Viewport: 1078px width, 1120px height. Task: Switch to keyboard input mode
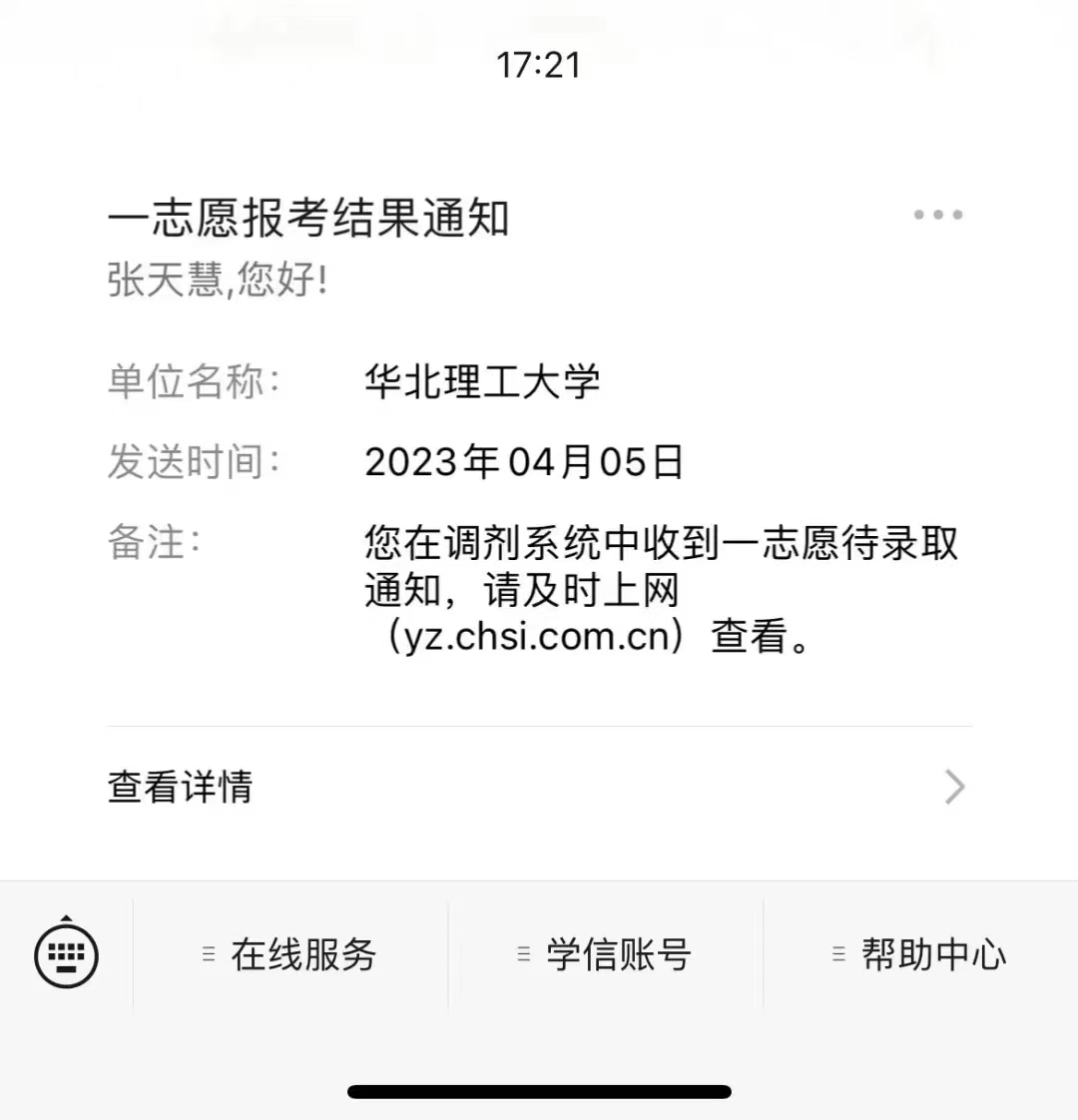tap(66, 954)
